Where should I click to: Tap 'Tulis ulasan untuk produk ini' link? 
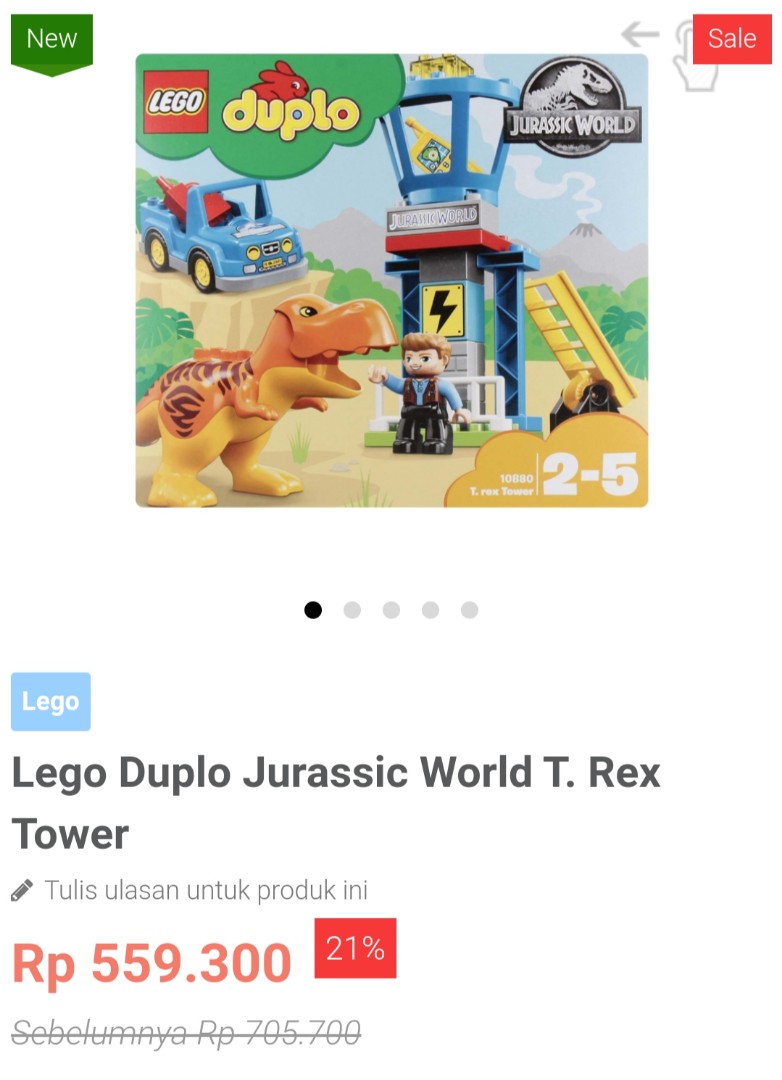coord(205,889)
